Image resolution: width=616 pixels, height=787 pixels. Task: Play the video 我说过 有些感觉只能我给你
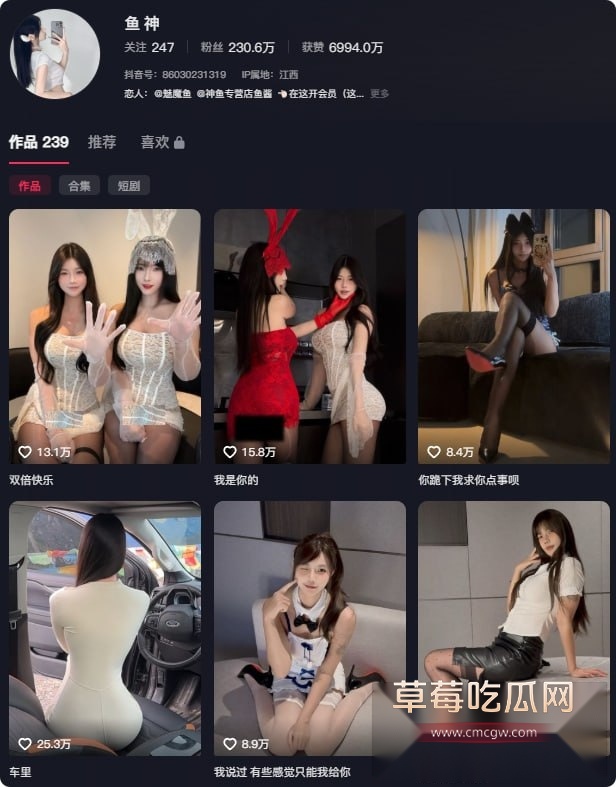pos(309,628)
